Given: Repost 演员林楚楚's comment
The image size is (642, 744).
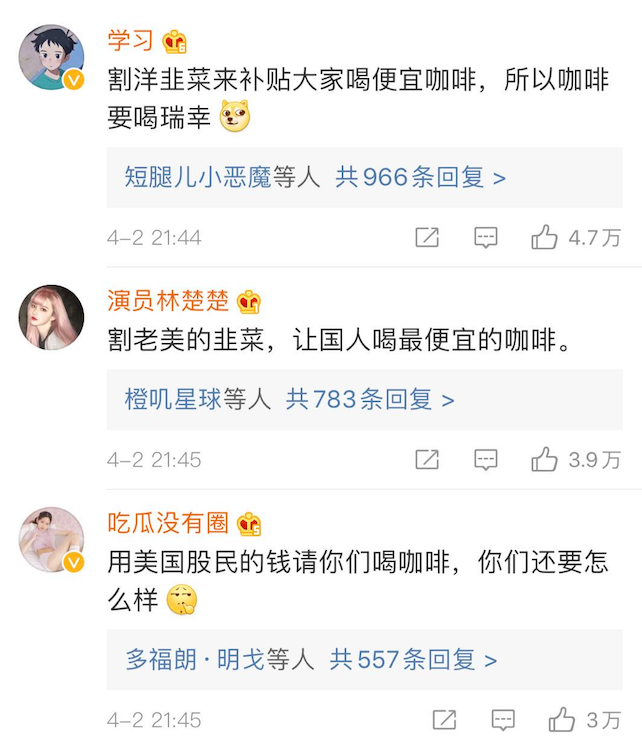Looking at the screenshot, I should [x=427, y=460].
